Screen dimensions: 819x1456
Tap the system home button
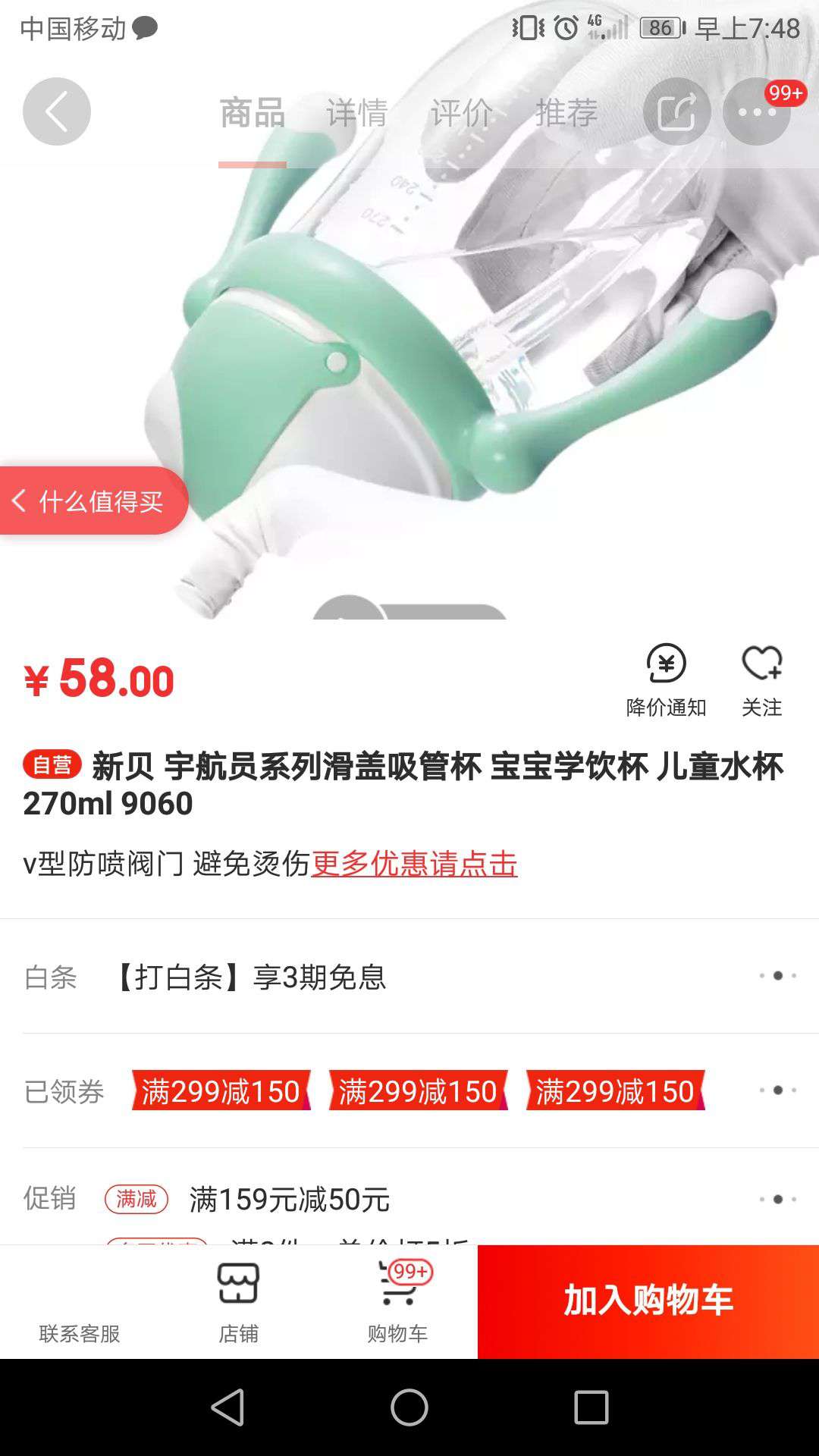click(409, 1407)
